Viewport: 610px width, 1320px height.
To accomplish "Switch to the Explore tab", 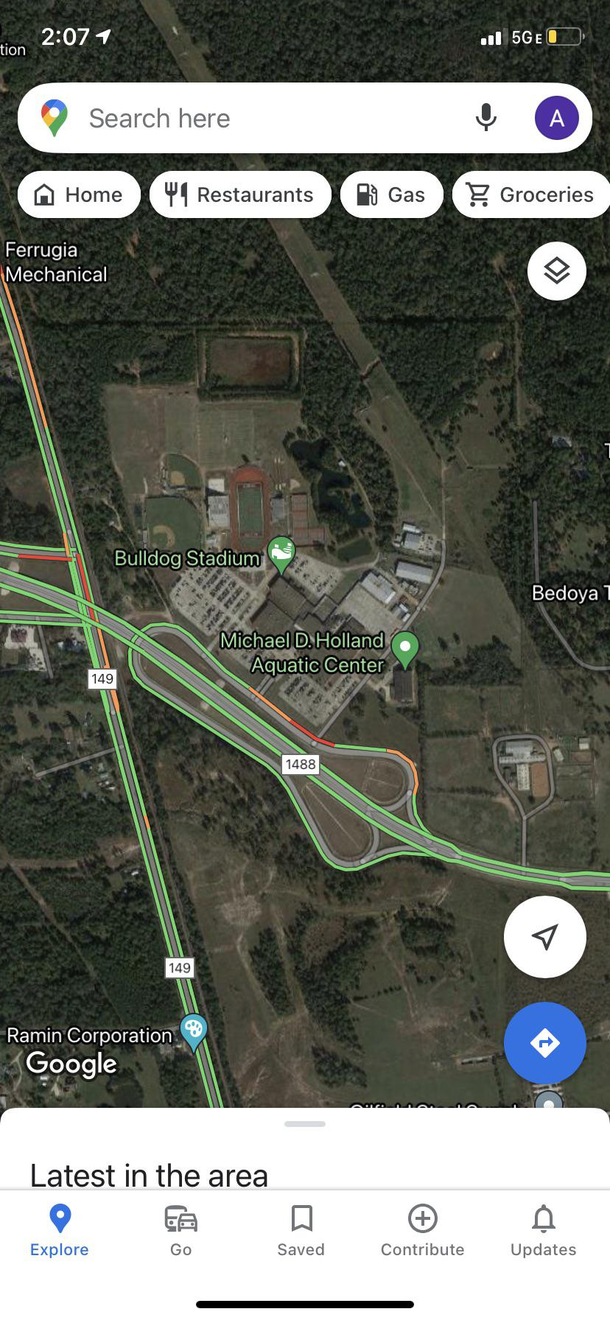I will click(60, 1230).
